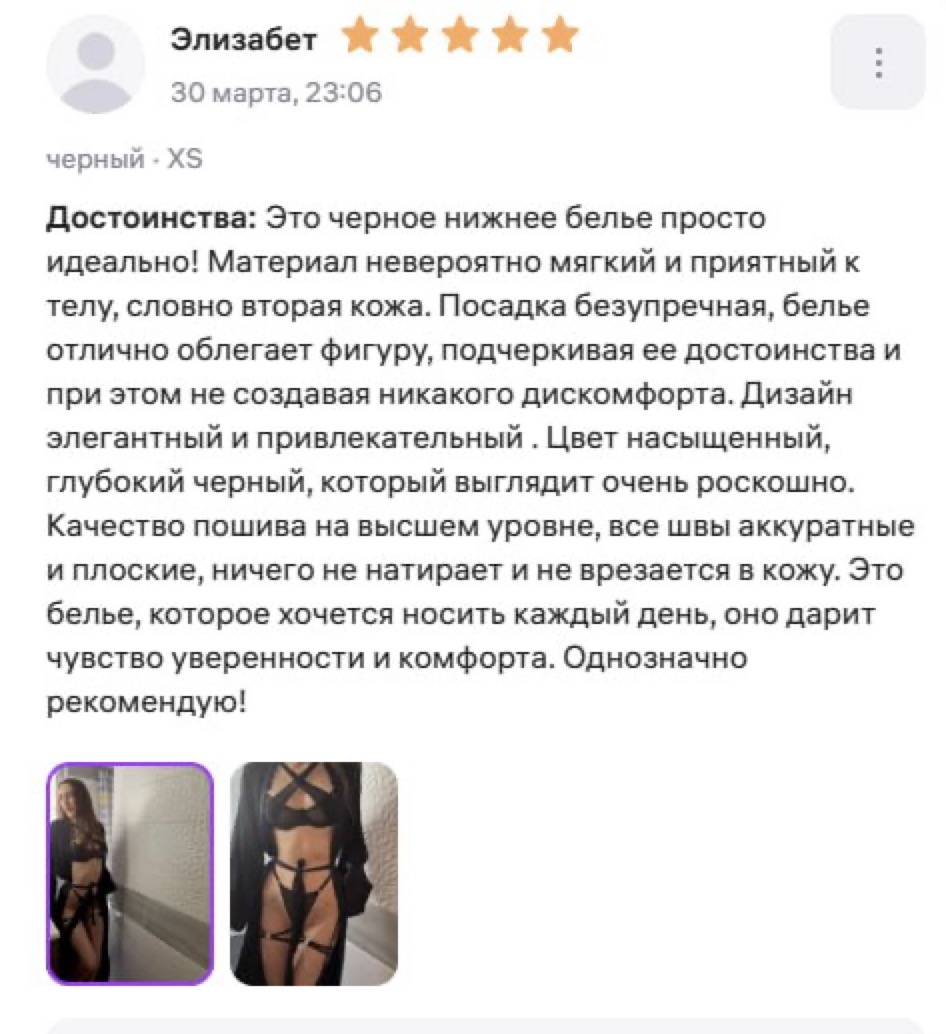Tap Элизабет's profile avatar
Image resolution: width=946 pixels, height=1034 pixels.
tap(96, 64)
